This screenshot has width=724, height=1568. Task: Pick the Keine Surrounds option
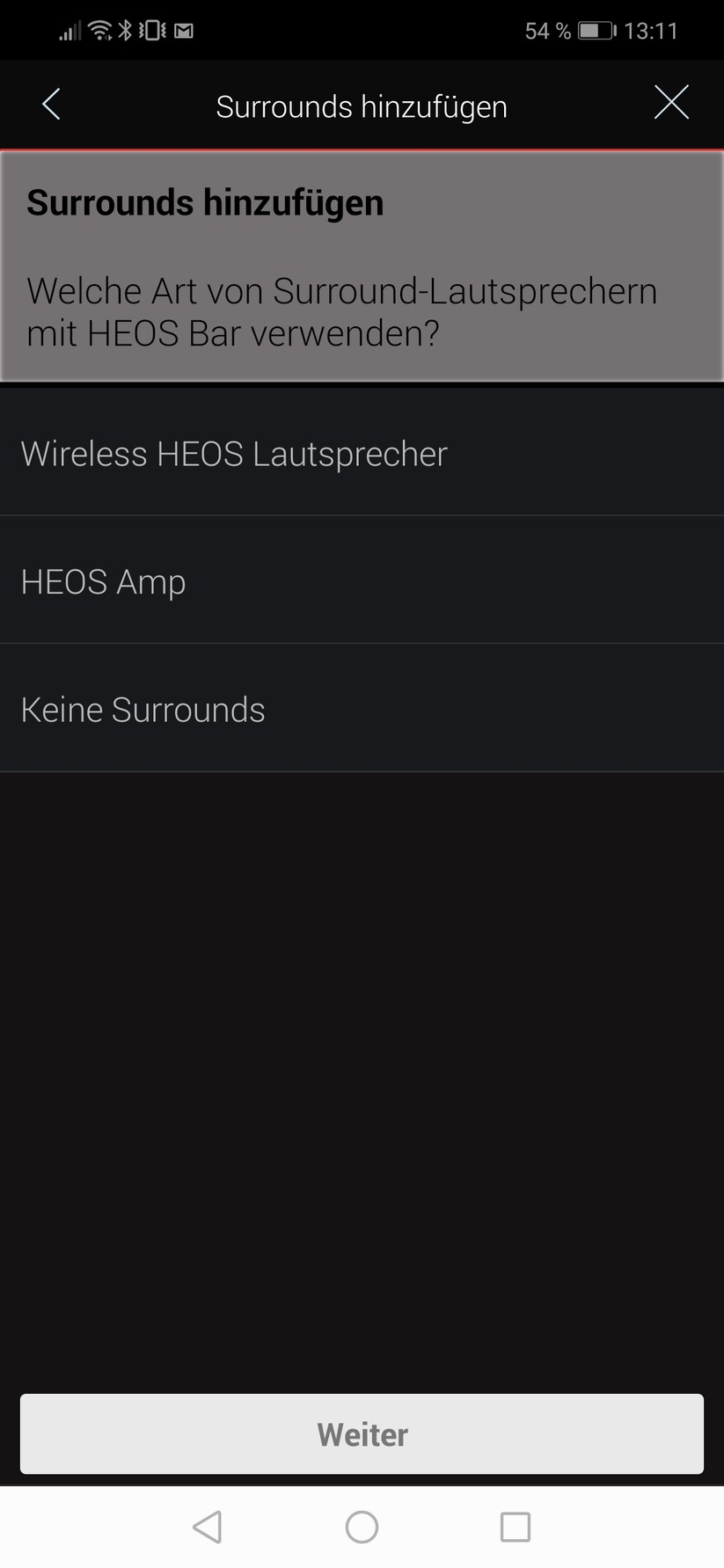362,710
